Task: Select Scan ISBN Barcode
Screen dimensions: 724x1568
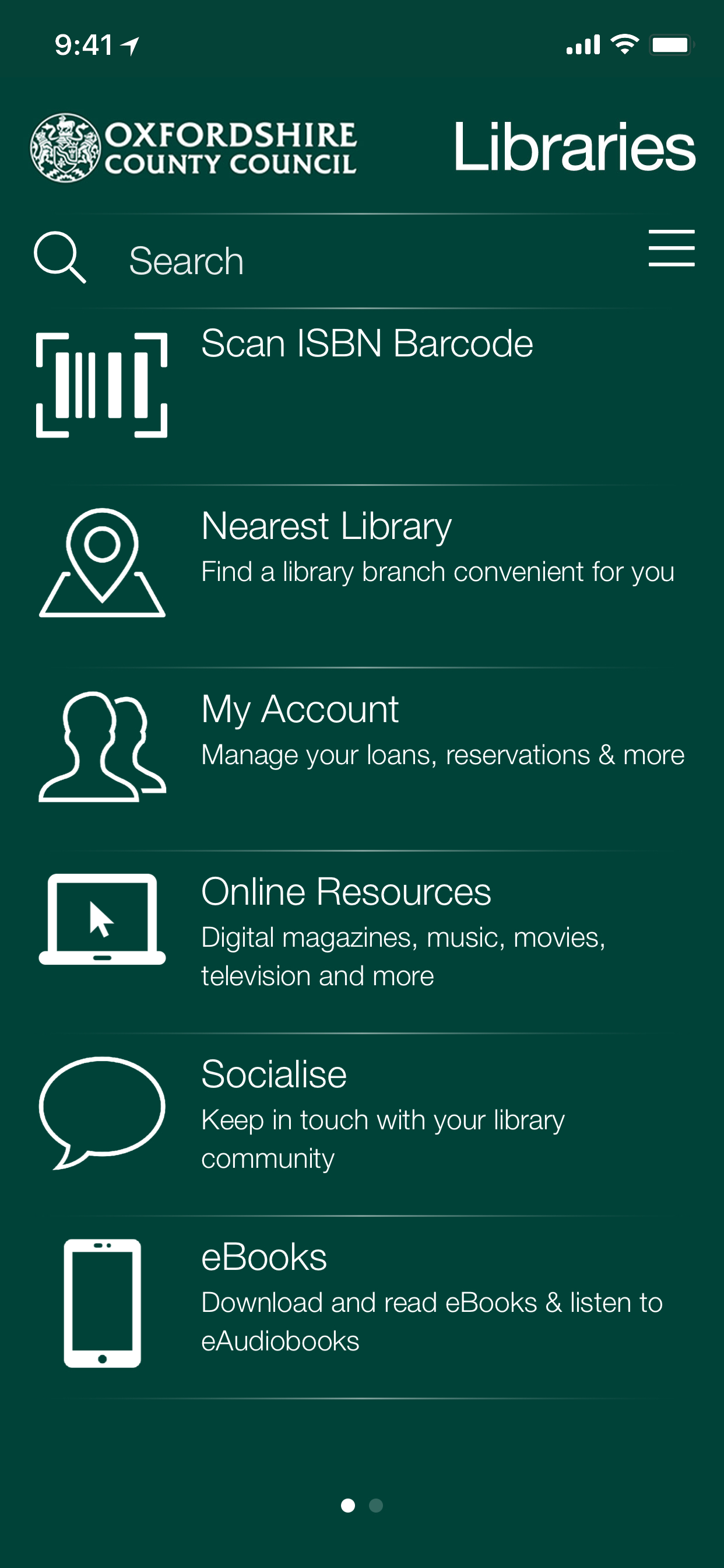Action: (x=366, y=345)
